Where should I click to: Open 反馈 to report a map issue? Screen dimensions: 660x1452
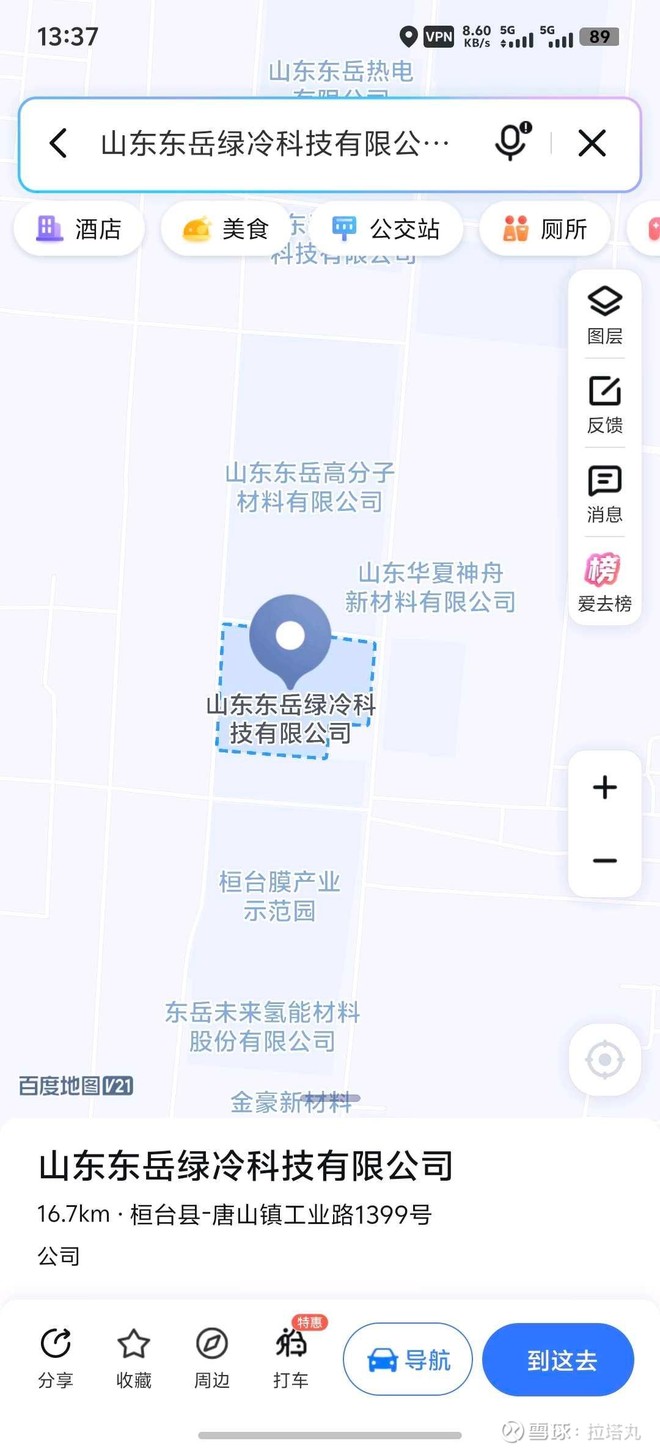(x=604, y=404)
